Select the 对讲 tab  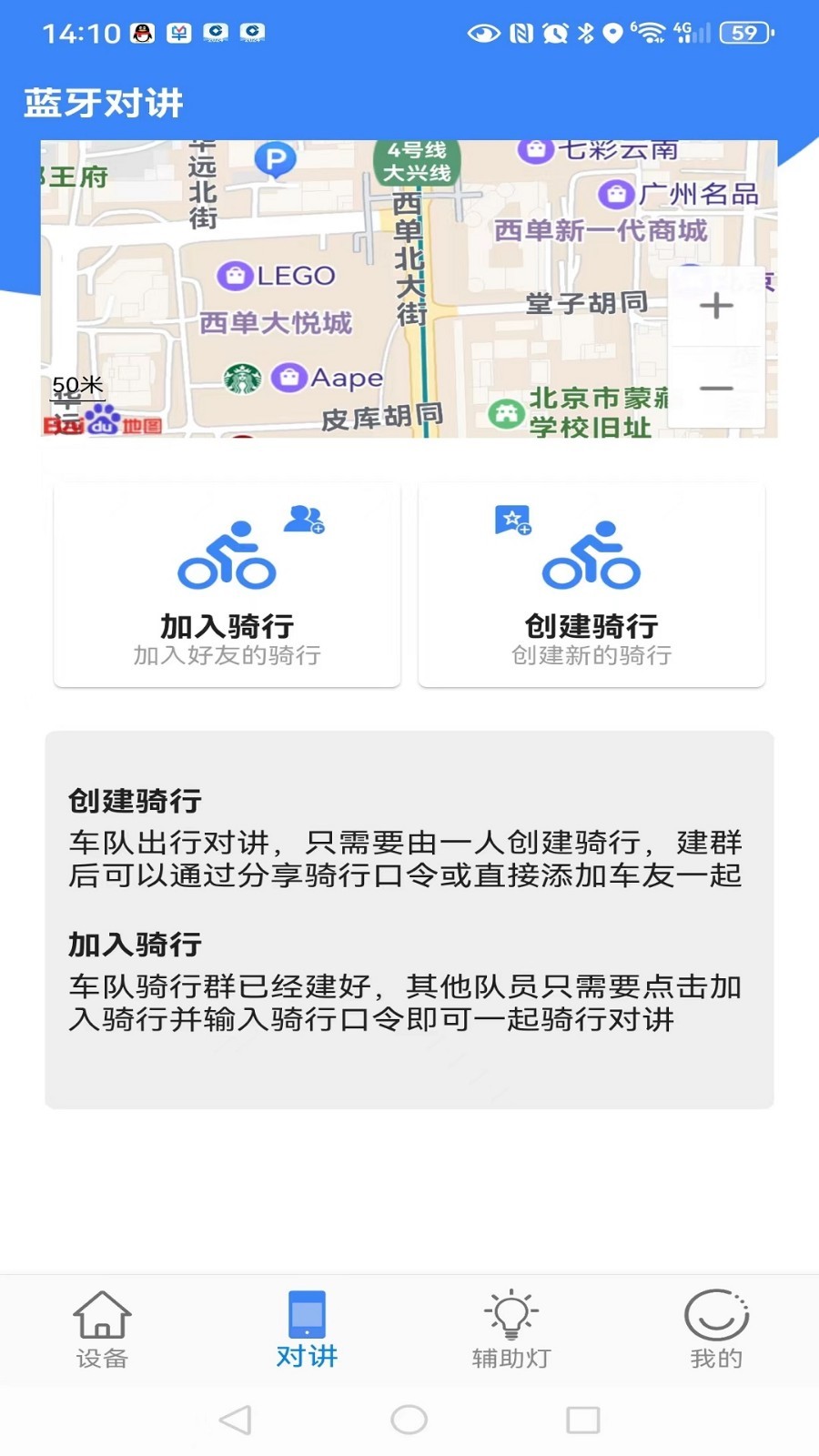point(307,1330)
